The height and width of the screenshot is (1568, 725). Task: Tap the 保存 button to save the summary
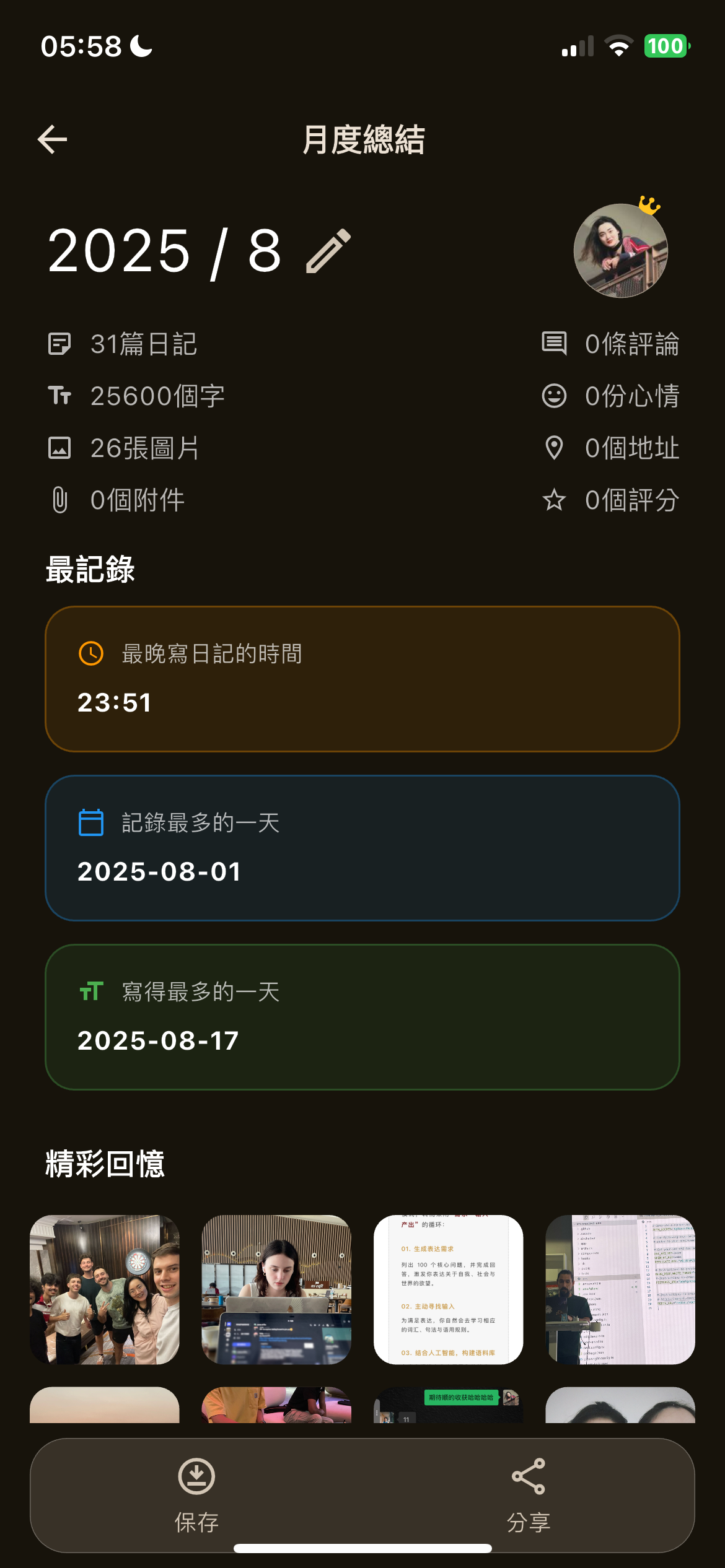coord(196,1495)
